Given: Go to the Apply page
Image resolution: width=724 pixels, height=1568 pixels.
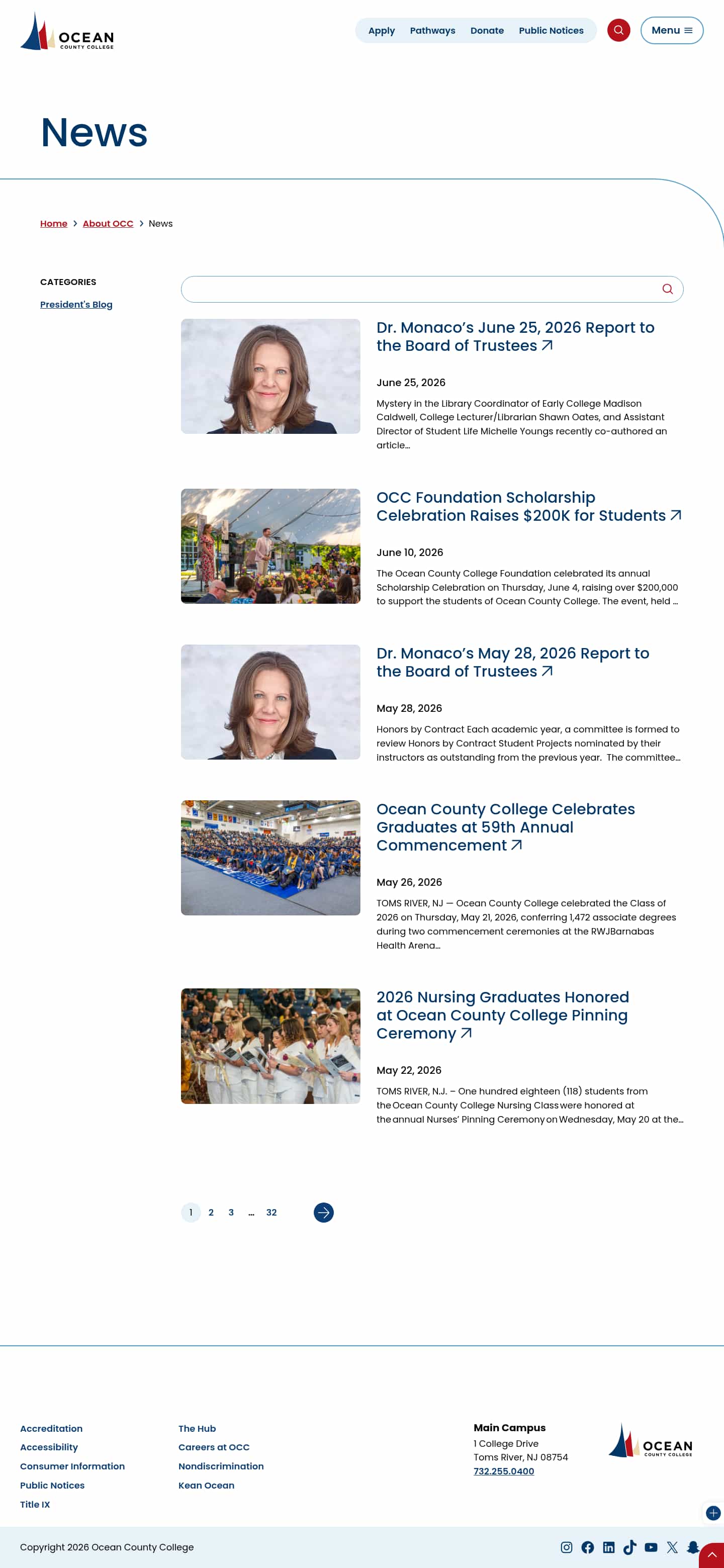Looking at the screenshot, I should (x=381, y=31).
